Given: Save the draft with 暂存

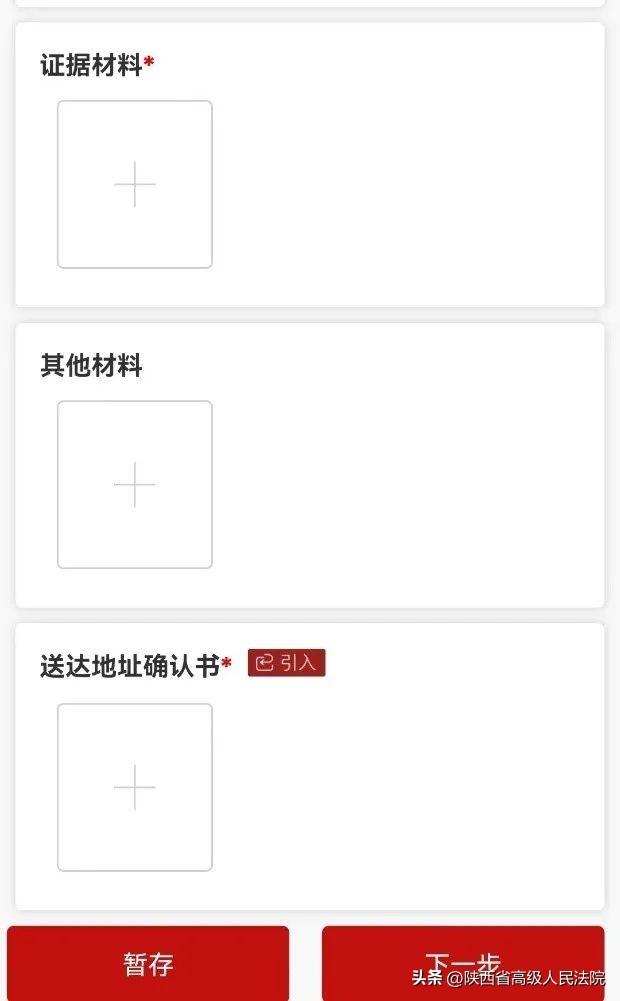Looking at the screenshot, I should click(148, 963).
